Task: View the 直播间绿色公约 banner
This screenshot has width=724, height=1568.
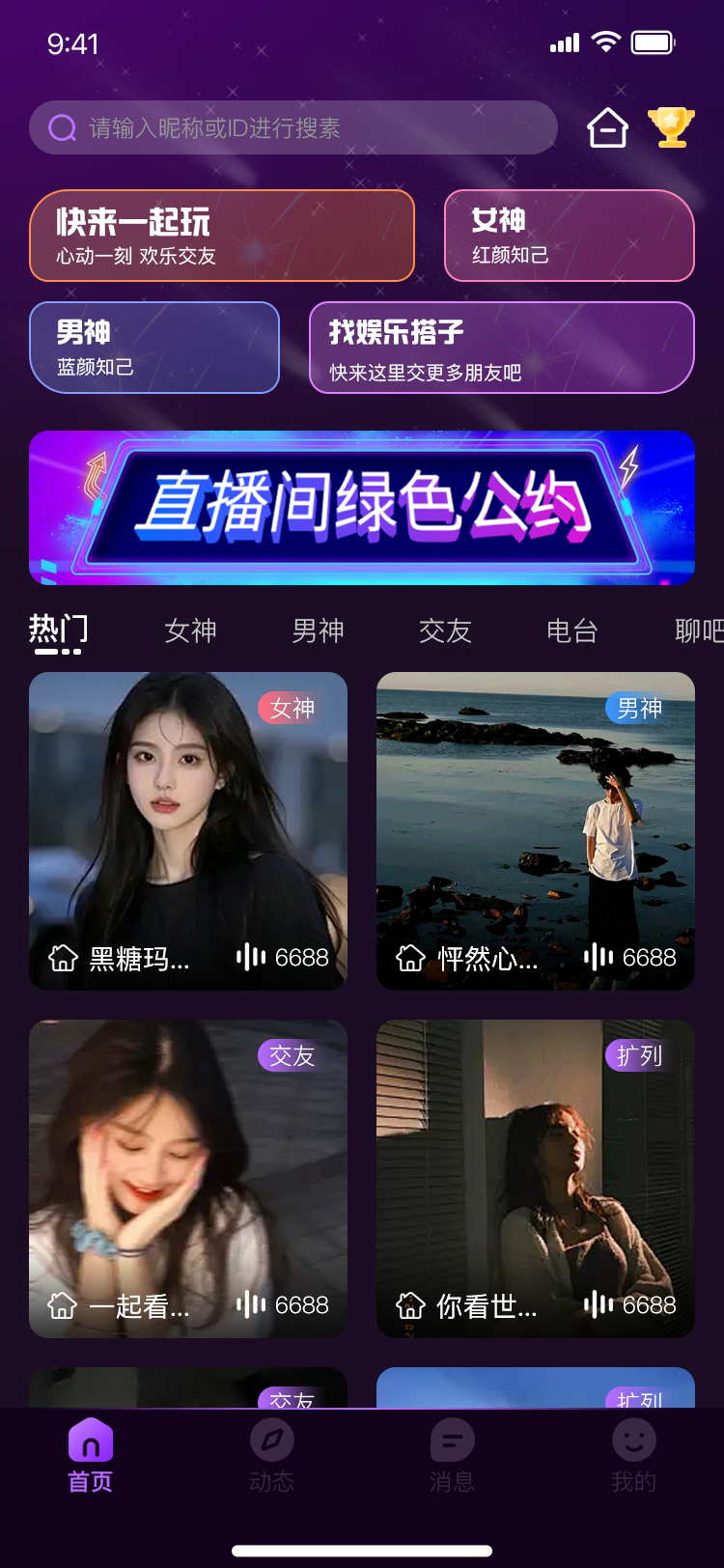Action: 362,508
